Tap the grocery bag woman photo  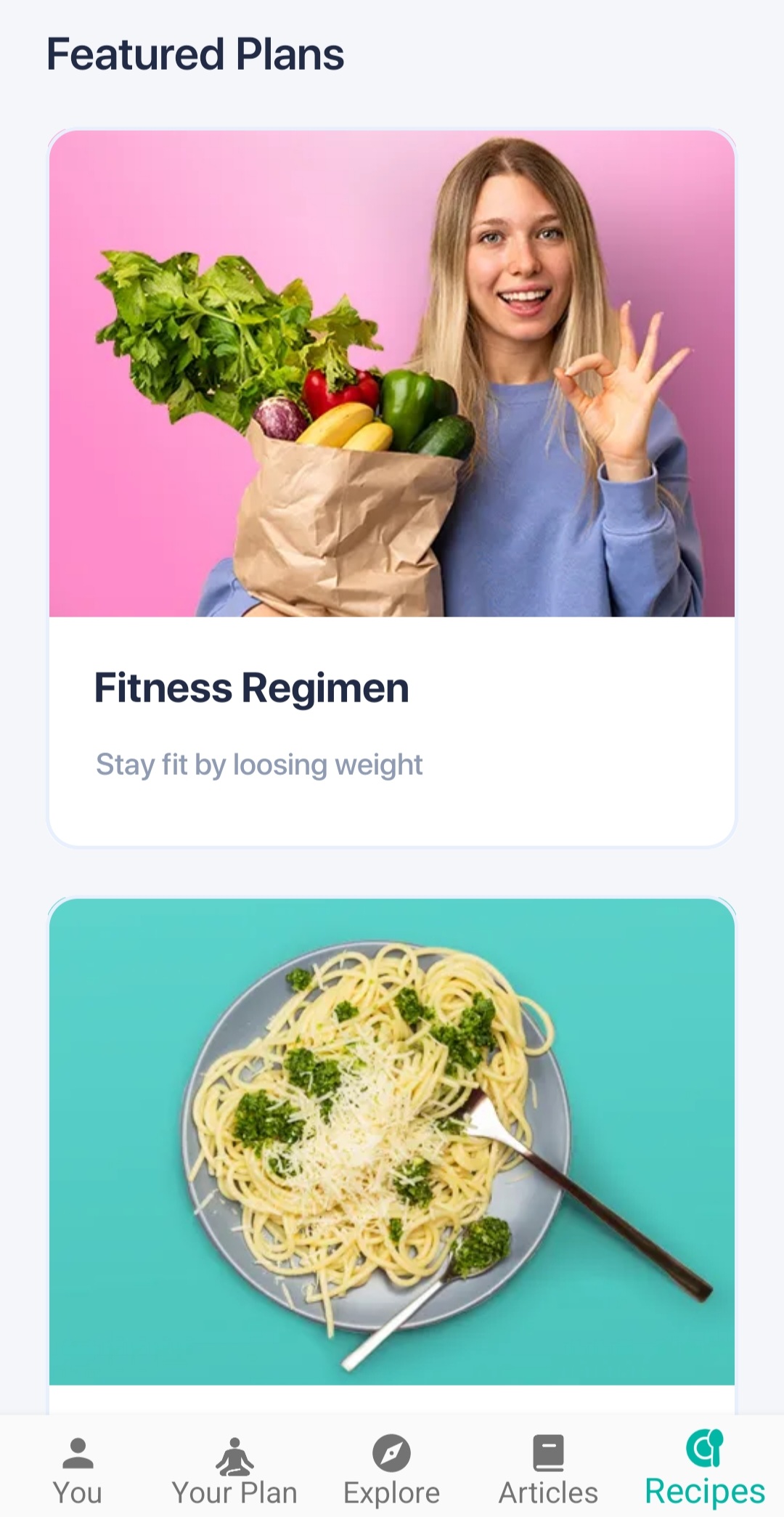[x=392, y=370]
